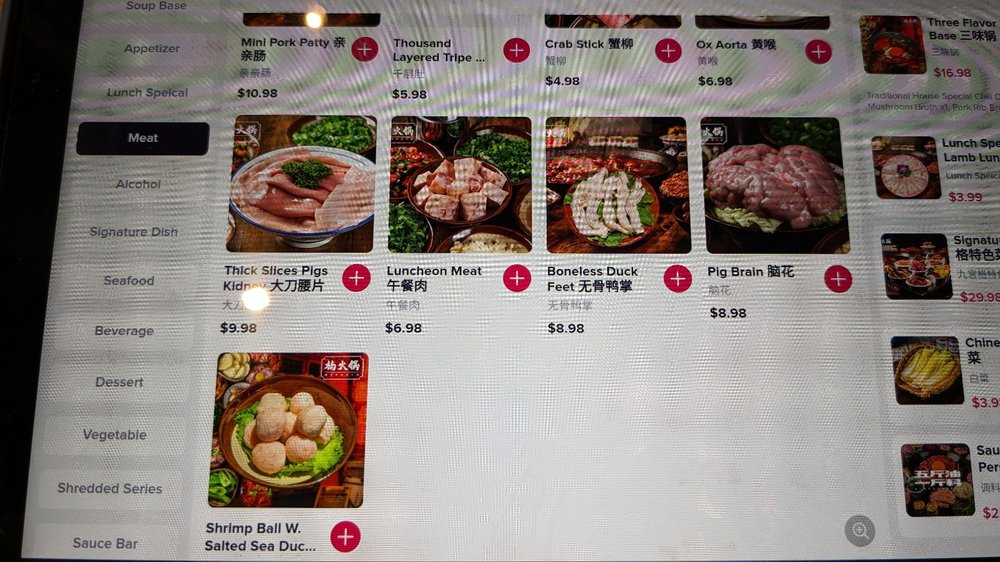Open the Dessert category
Viewport: 1000px width, 562px height.
119,382
